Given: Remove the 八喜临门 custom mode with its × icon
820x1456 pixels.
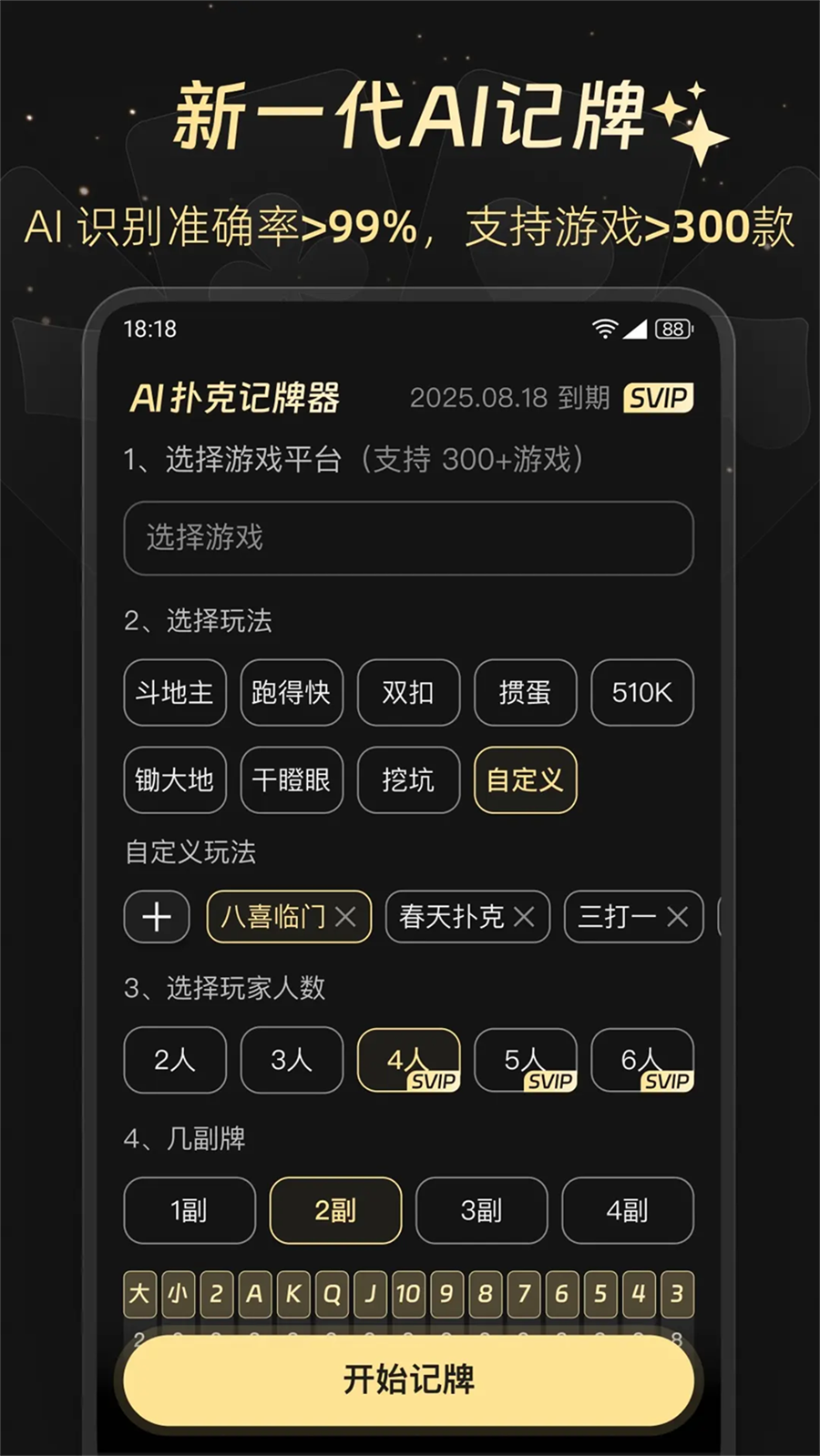Looking at the screenshot, I should 346,917.
